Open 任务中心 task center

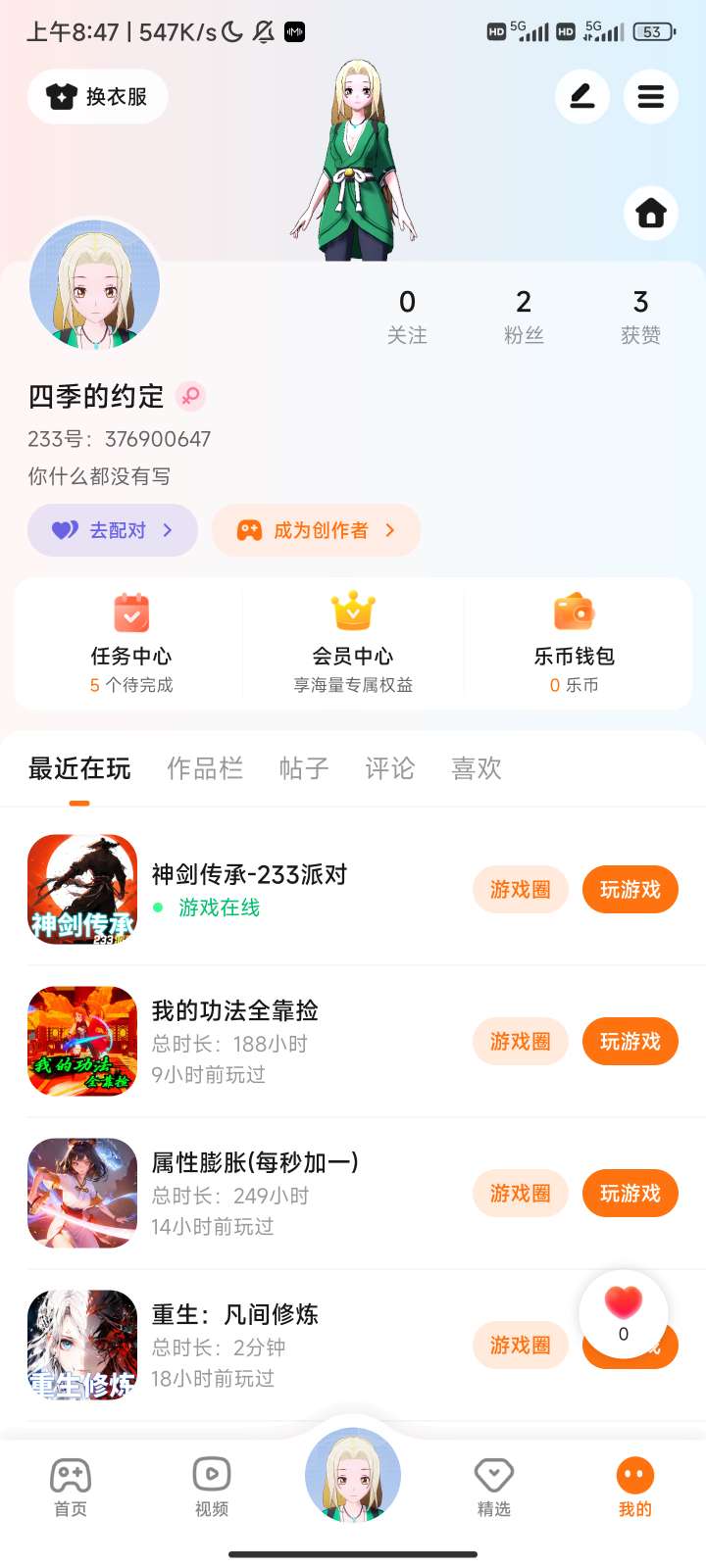point(131,642)
